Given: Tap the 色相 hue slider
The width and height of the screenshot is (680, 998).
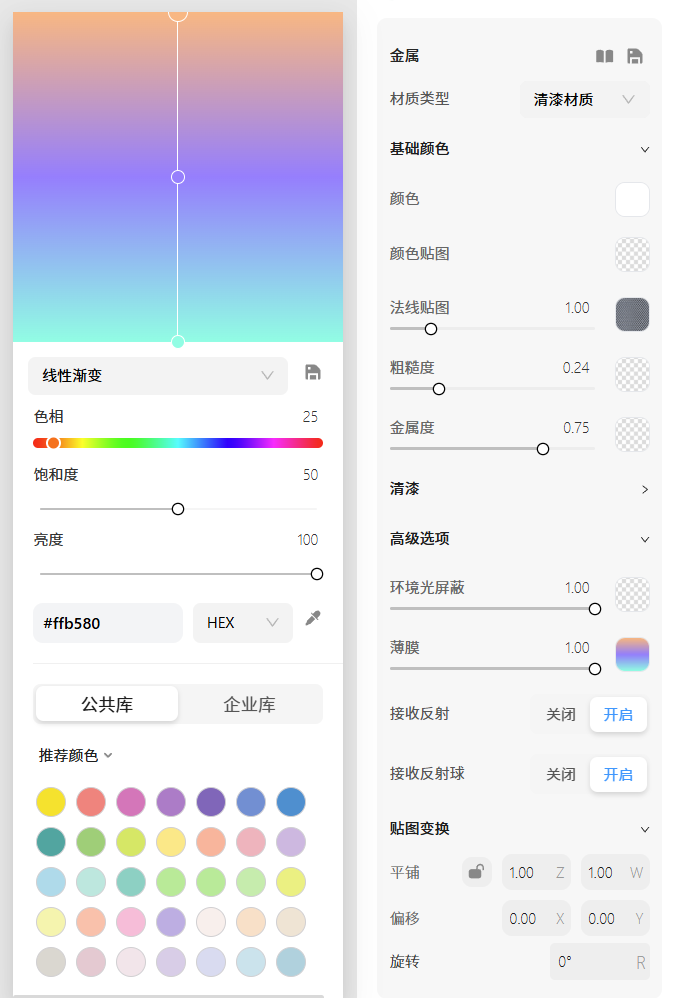Looking at the screenshot, I should tap(178, 442).
